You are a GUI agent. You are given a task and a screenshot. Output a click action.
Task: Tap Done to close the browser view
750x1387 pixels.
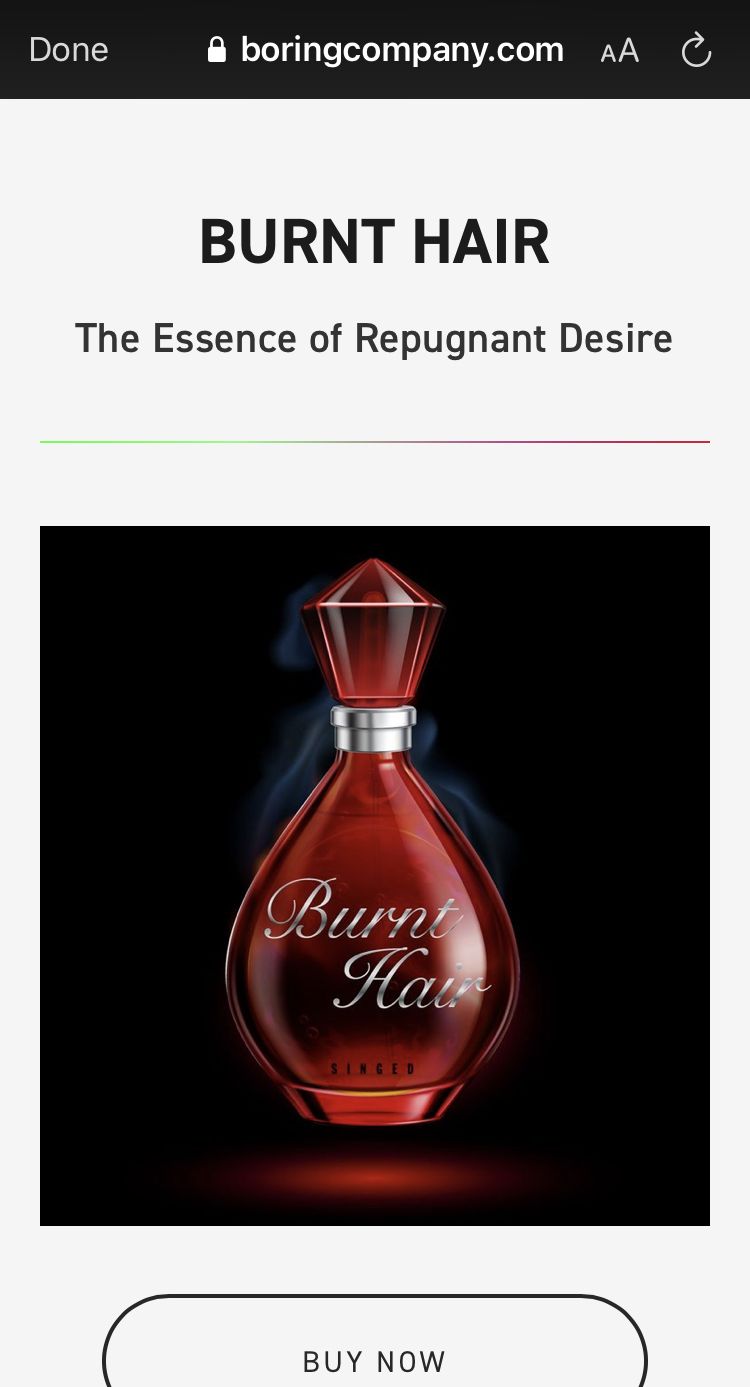coord(68,50)
